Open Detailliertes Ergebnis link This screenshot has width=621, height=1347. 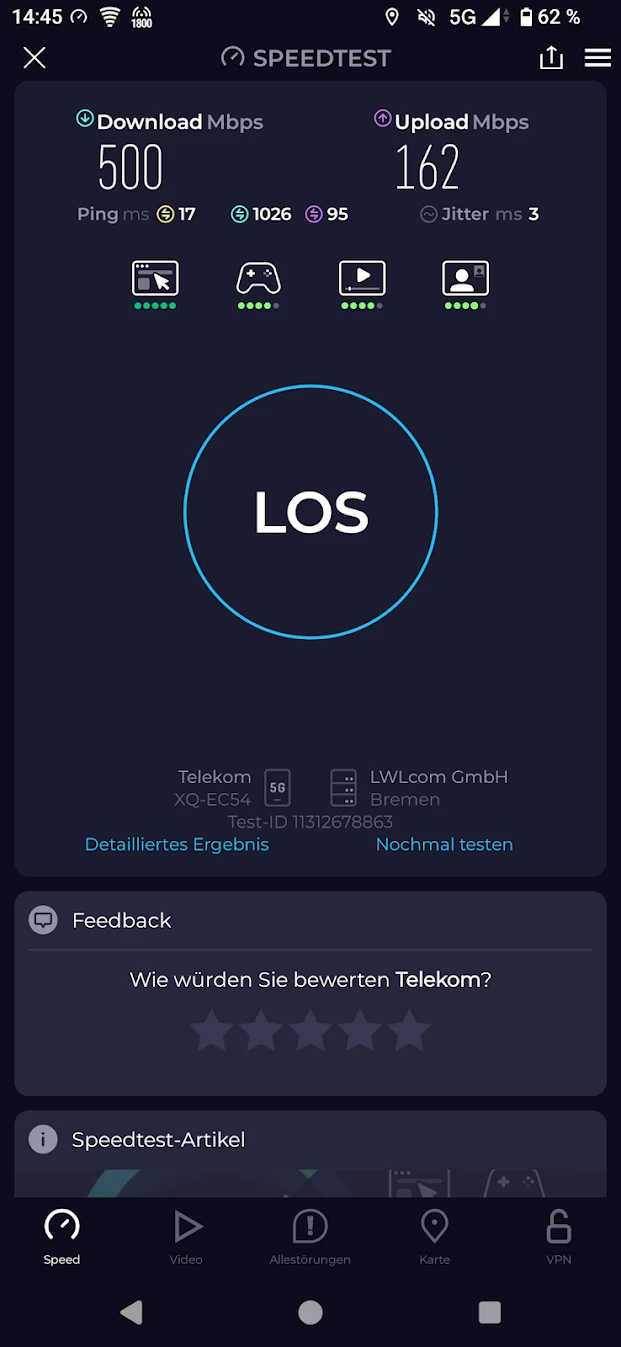177,844
